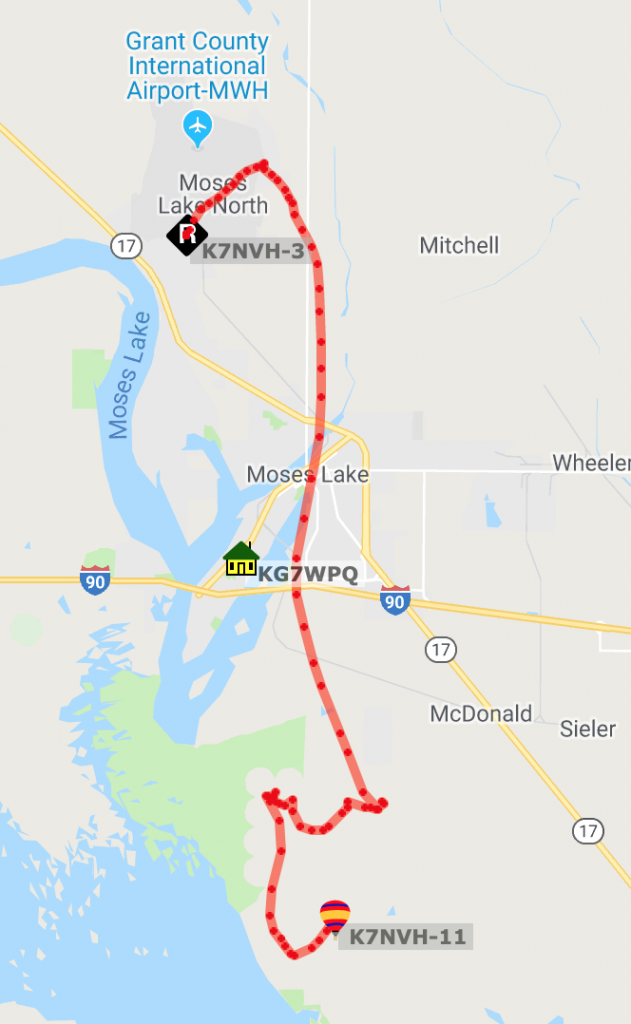Tap the Grant County International Airport pin
The height and width of the screenshot is (1024, 631).
coord(197,129)
